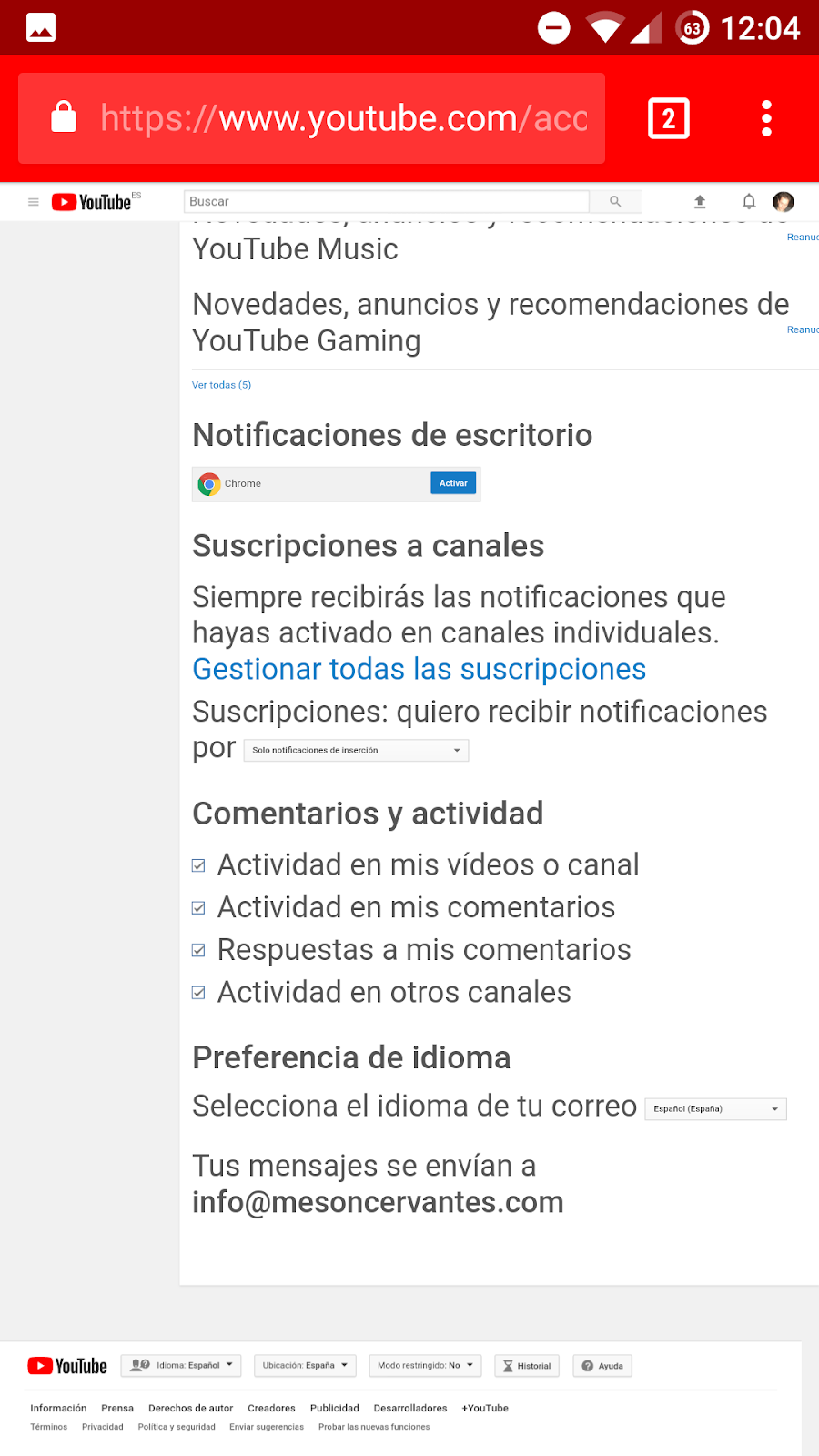Activate Chrome desktop notifications

453,483
